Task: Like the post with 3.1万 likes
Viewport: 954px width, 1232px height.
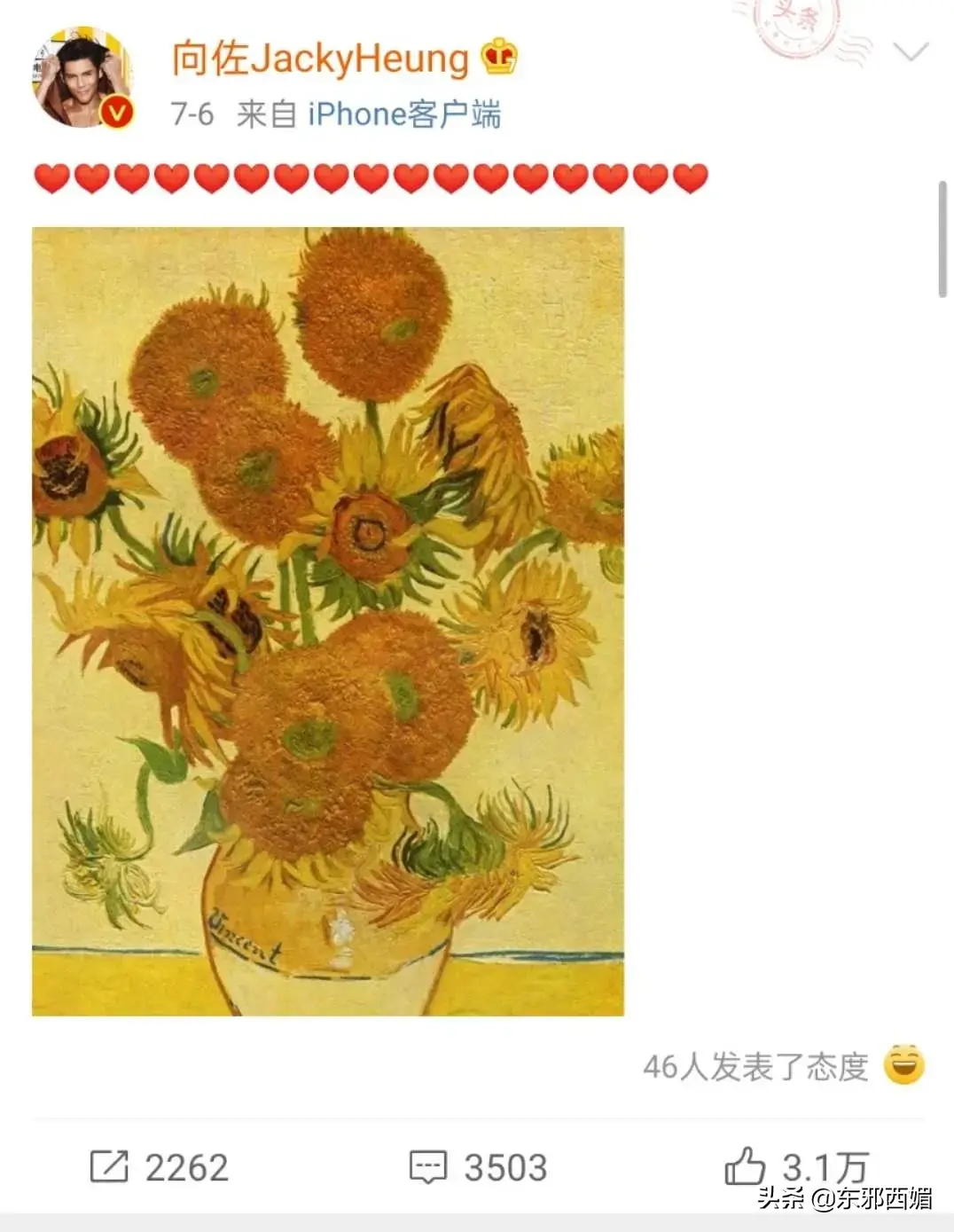Action: coord(795,1167)
